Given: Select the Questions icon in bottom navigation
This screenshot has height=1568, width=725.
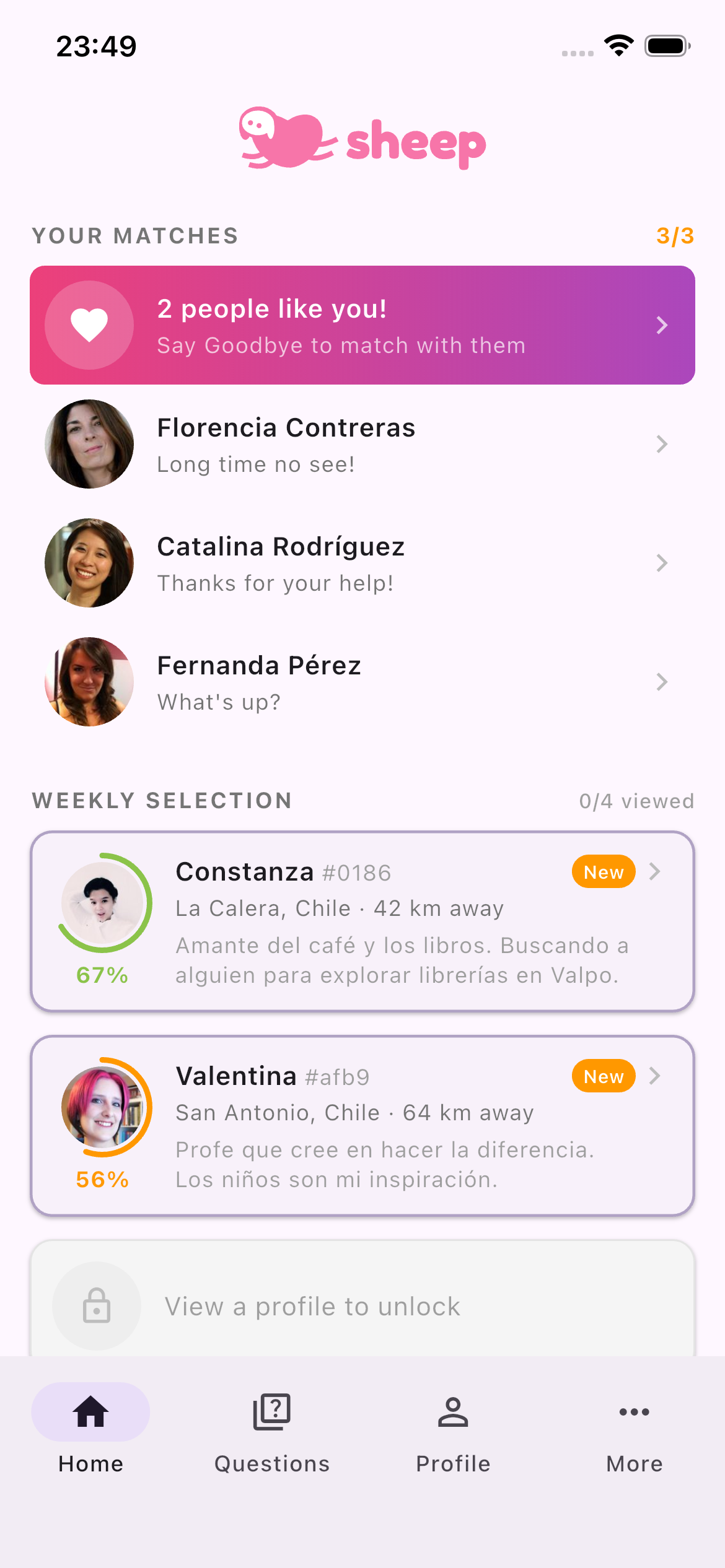Looking at the screenshot, I should click(x=271, y=1412).
